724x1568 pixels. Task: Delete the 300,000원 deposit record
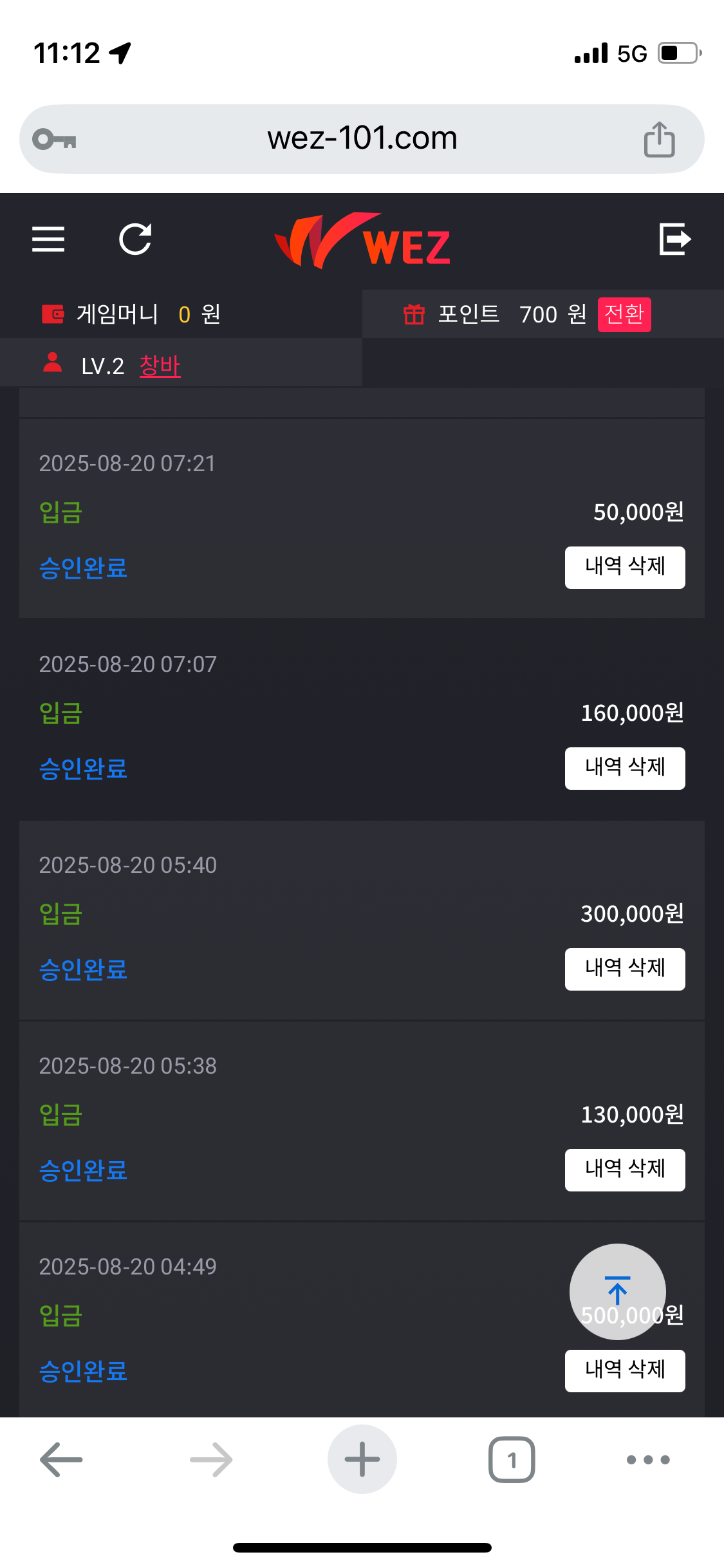tap(624, 969)
